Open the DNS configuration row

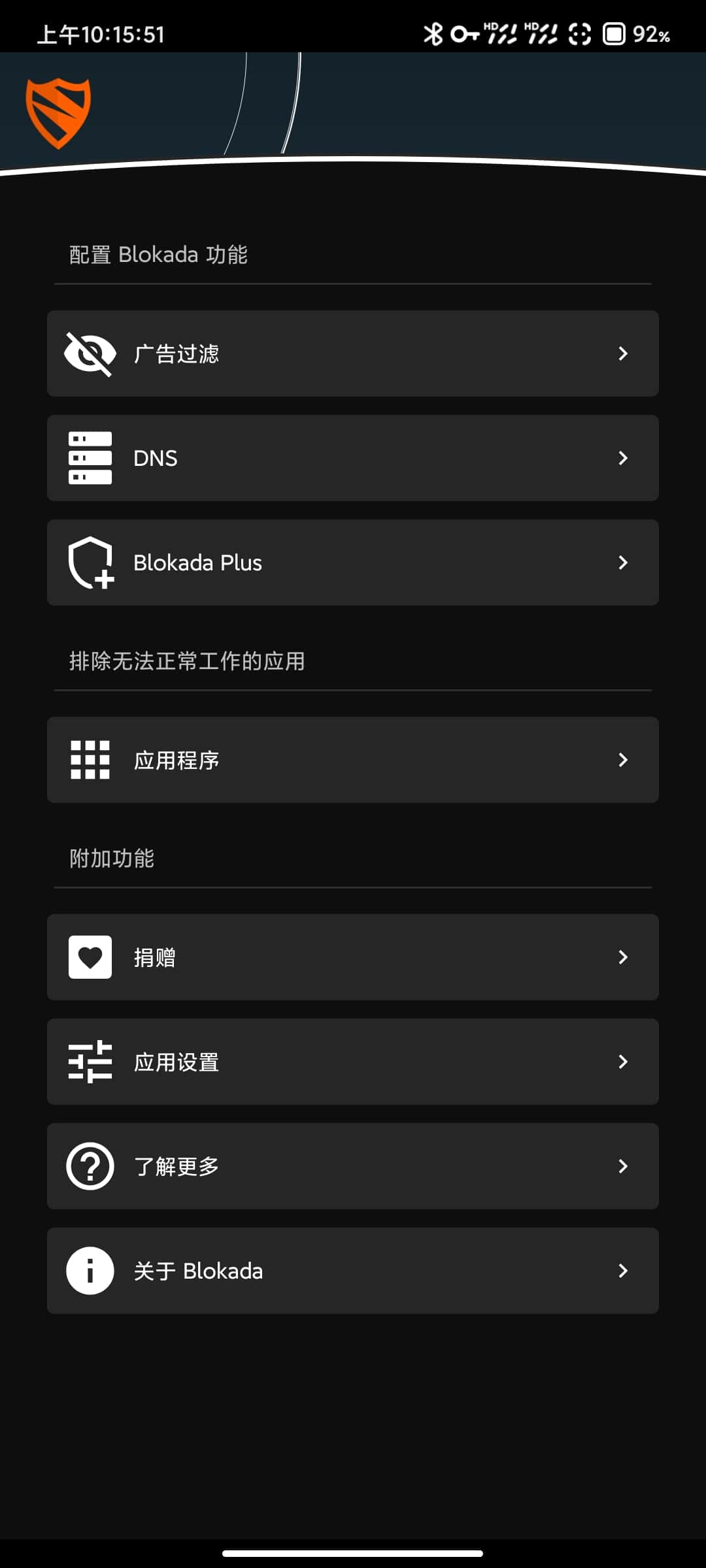[352, 458]
